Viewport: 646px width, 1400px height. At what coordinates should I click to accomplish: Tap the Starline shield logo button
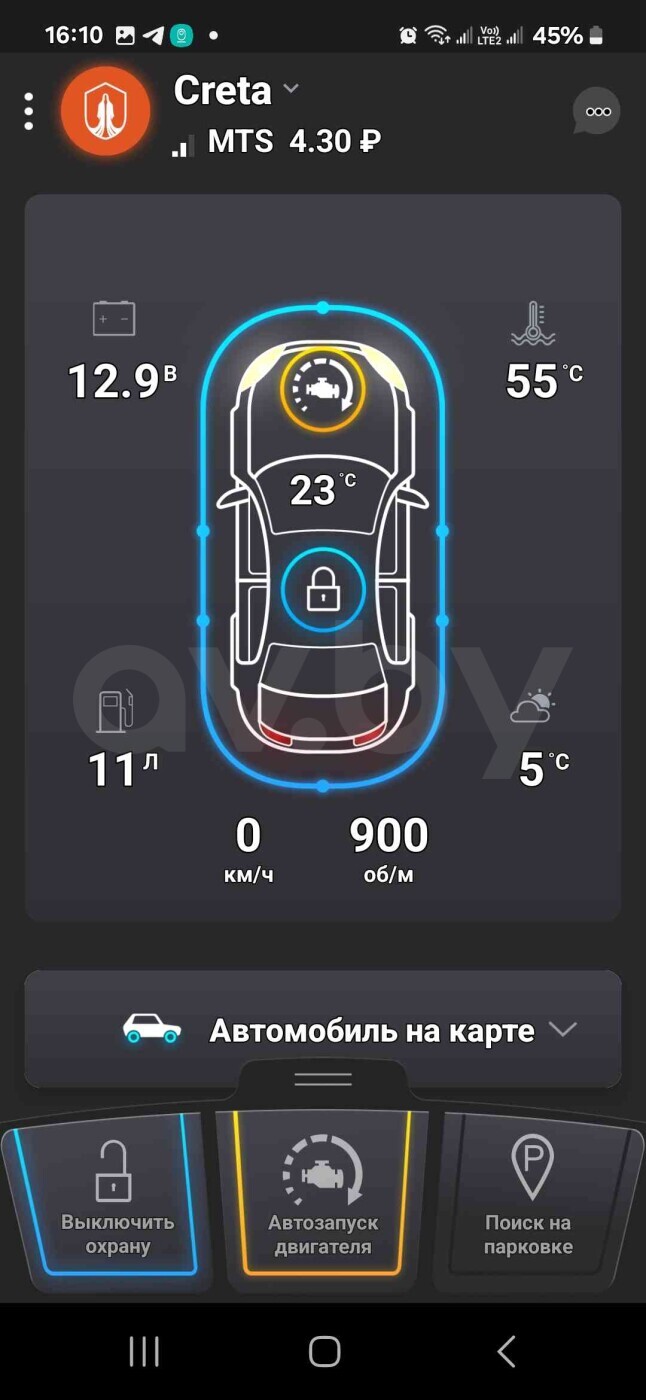pos(105,111)
